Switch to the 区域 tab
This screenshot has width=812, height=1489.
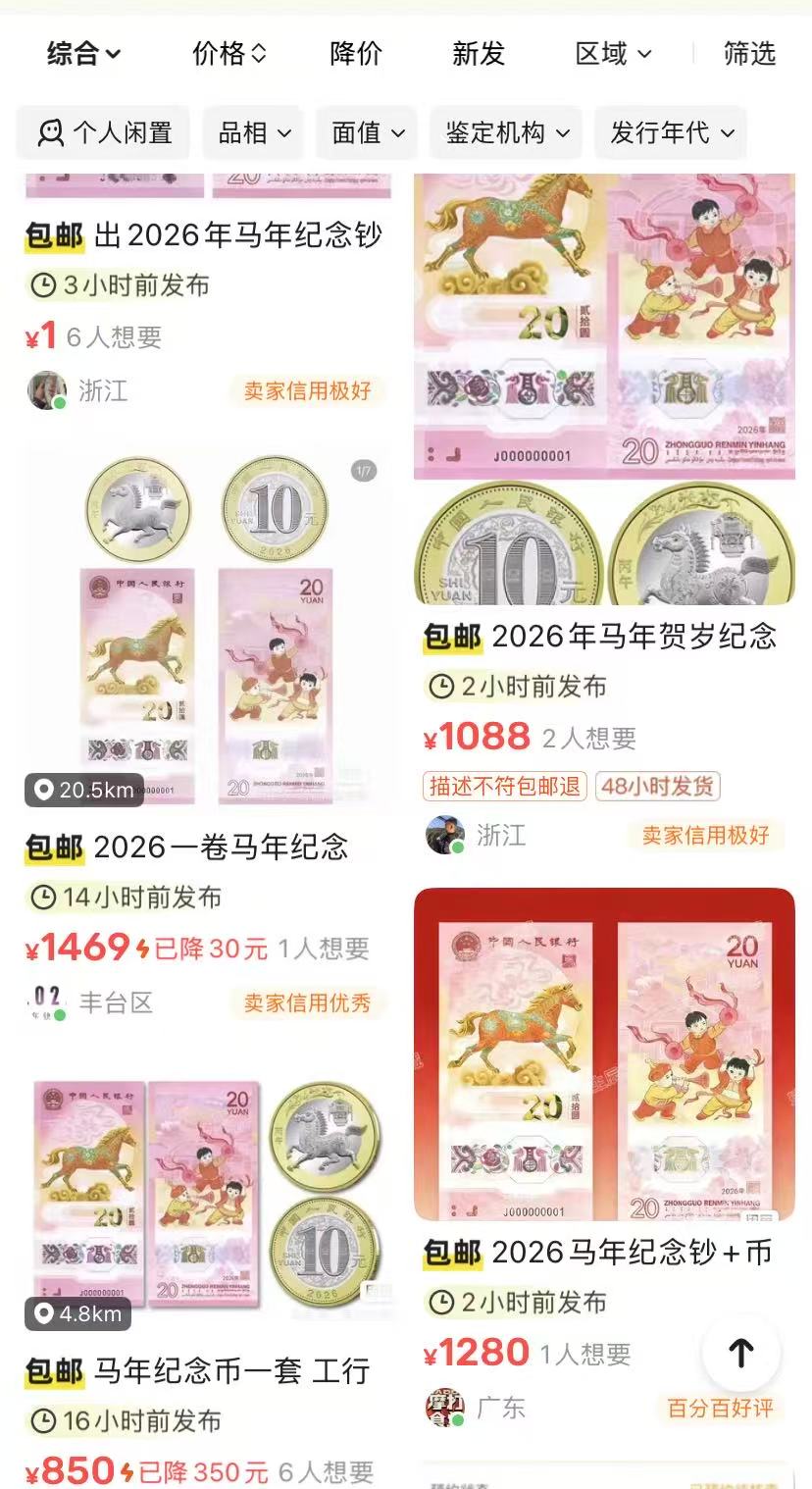(611, 55)
